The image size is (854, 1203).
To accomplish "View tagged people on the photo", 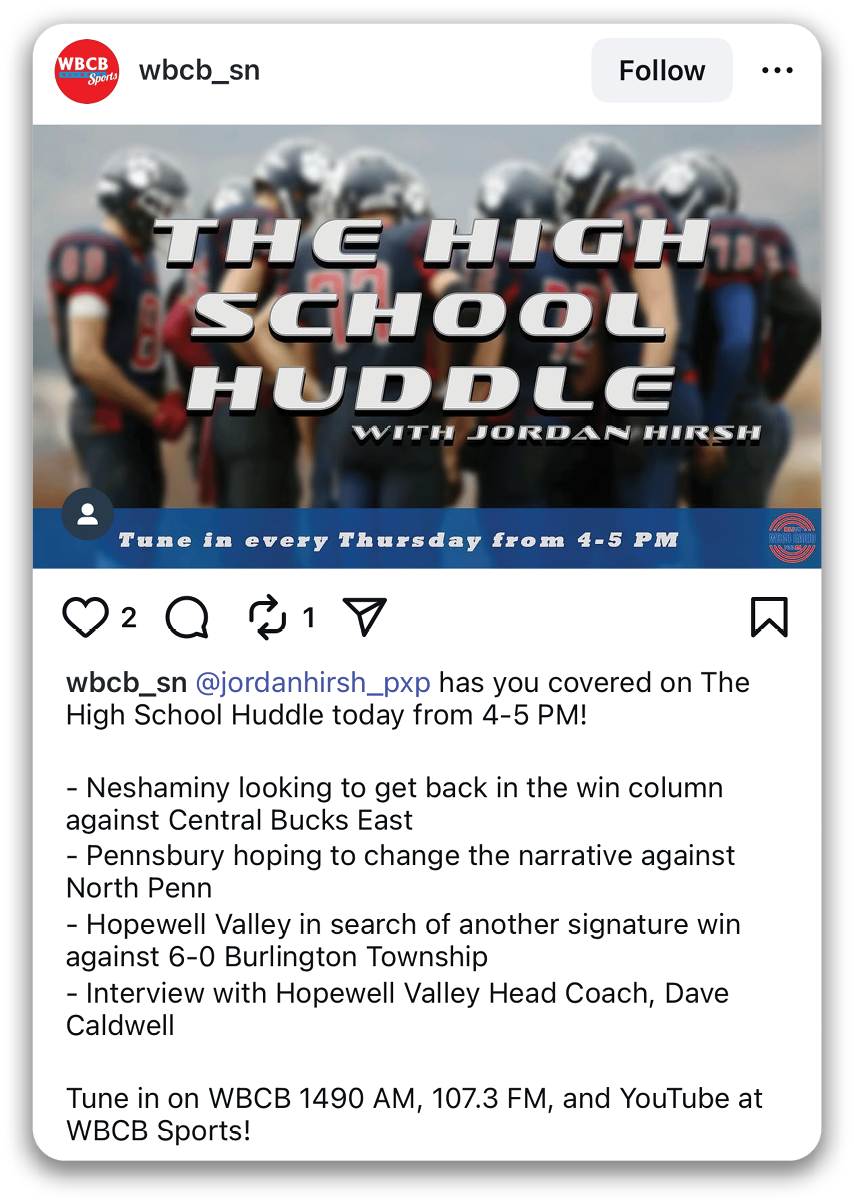I will 88,515.
